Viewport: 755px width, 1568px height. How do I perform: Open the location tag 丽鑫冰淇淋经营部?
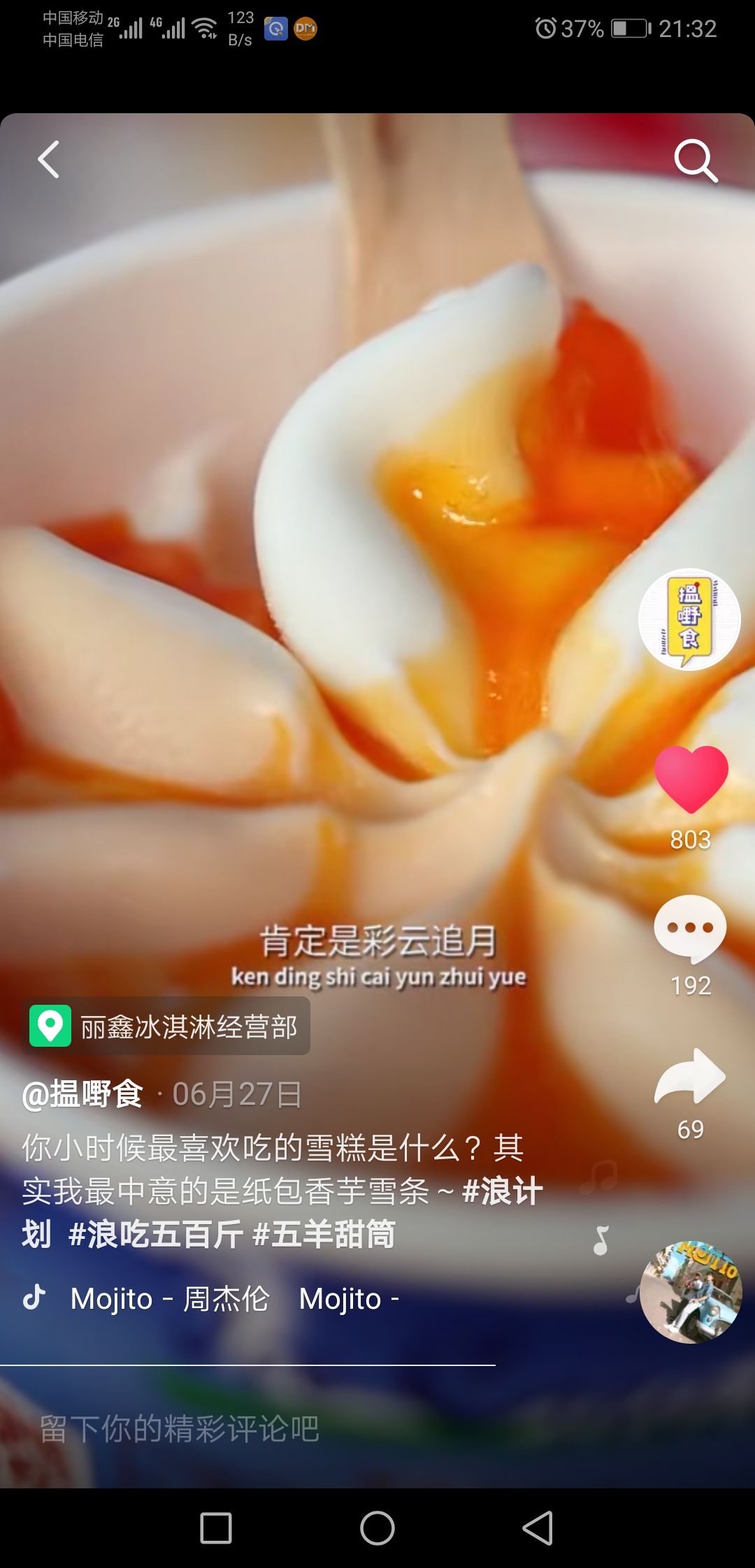tap(166, 1026)
